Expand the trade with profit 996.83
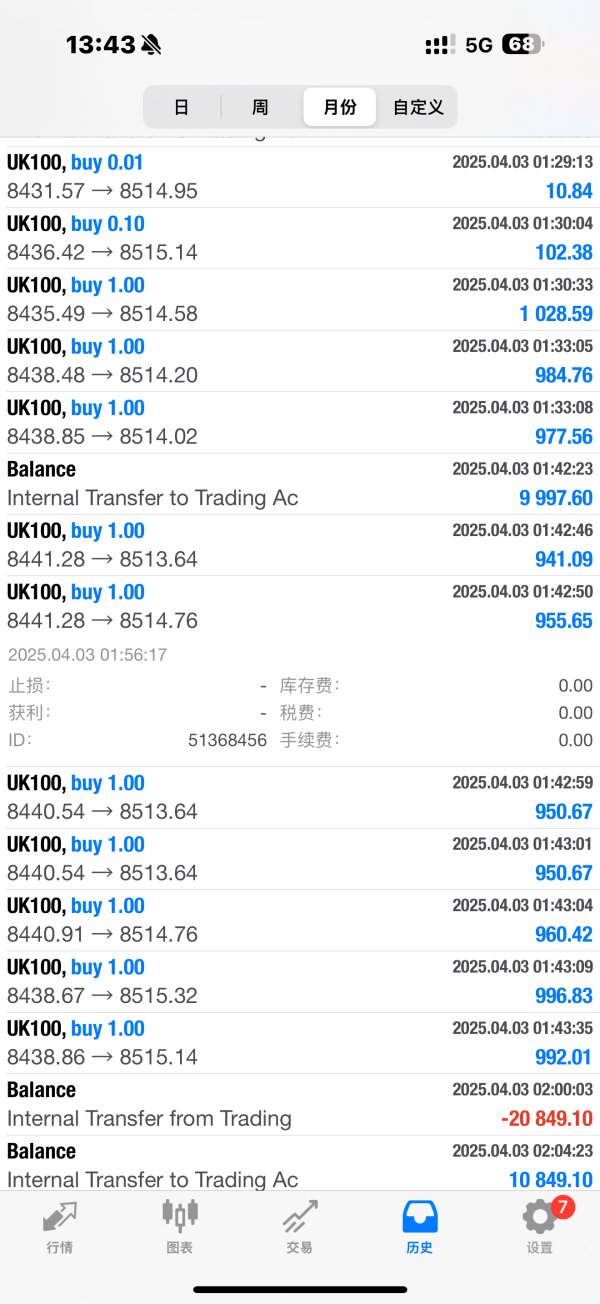Image resolution: width=600 pixels, height=1304 pixels. [300, 981]
